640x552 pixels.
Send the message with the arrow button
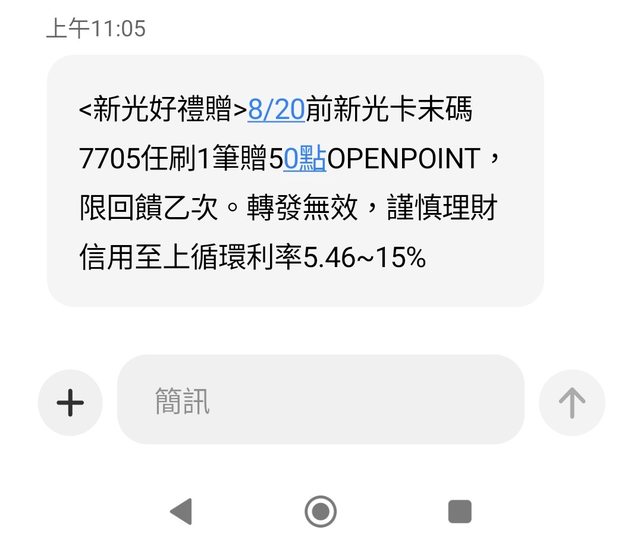coord(572,403)
